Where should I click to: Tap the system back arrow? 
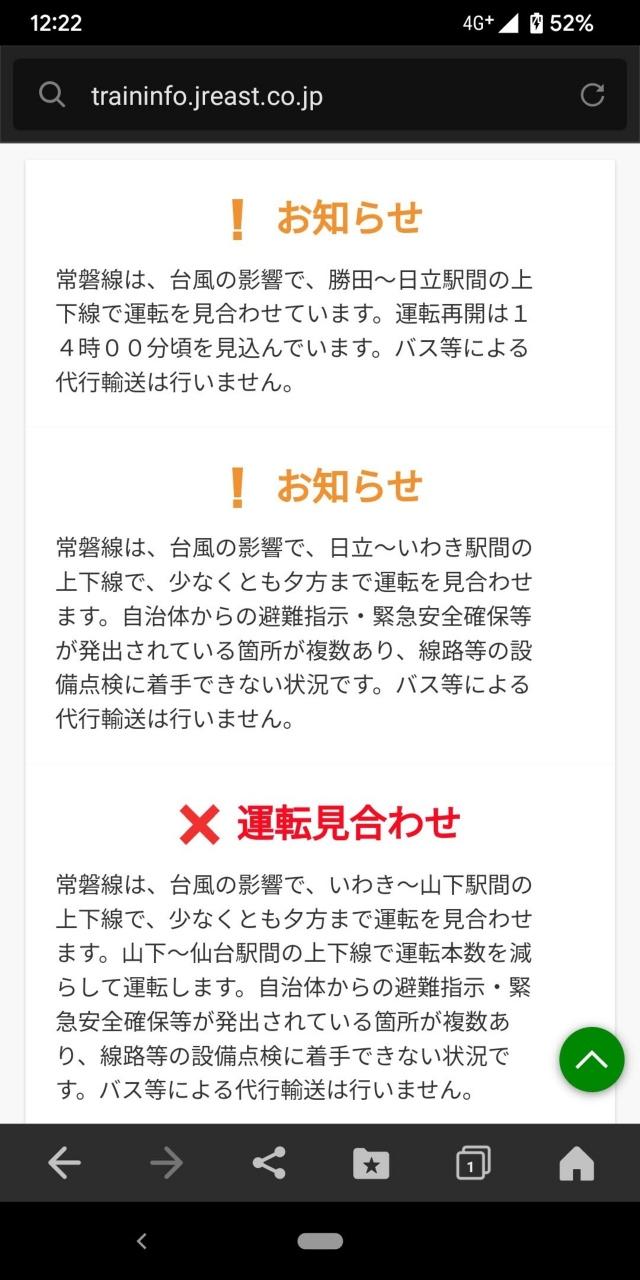(142, 1241)
